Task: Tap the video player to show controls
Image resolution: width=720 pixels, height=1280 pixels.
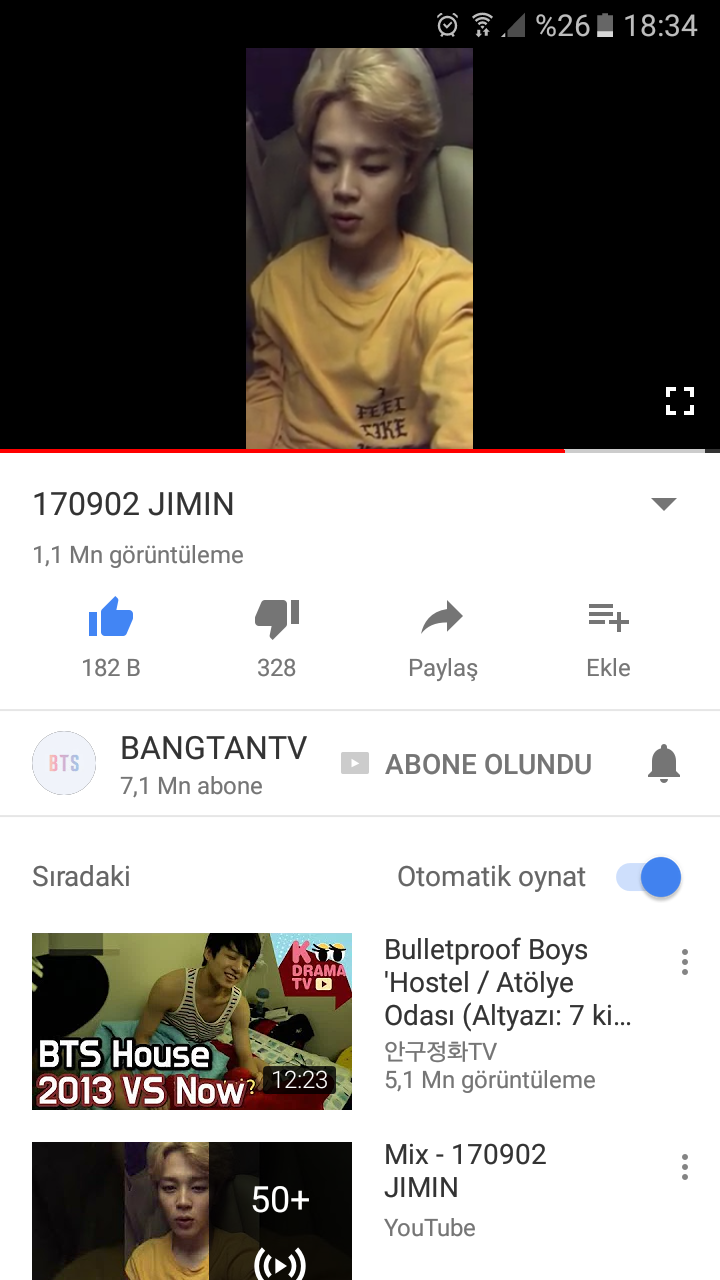Action: (359, 250)
